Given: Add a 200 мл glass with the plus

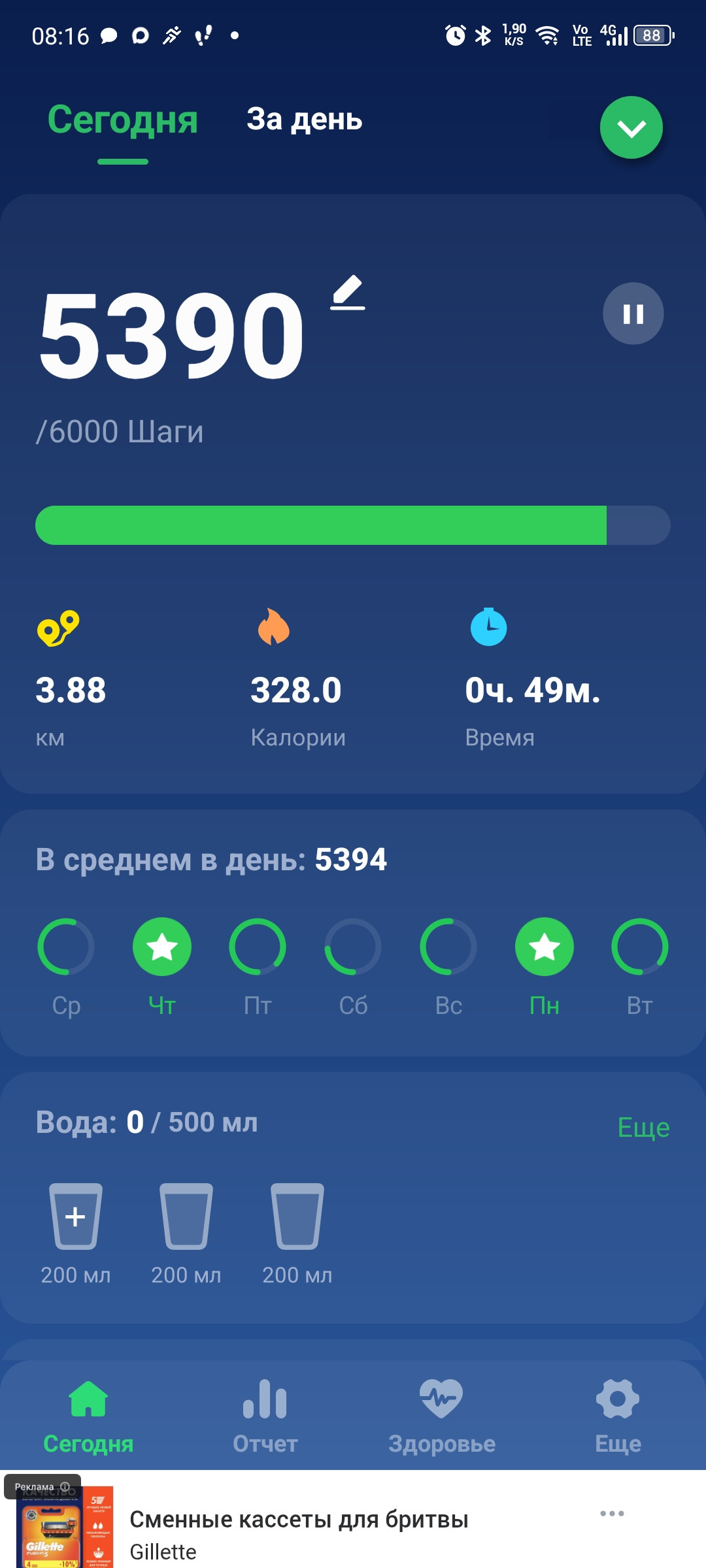Looking at the screenshot, I should (76, 1217).
